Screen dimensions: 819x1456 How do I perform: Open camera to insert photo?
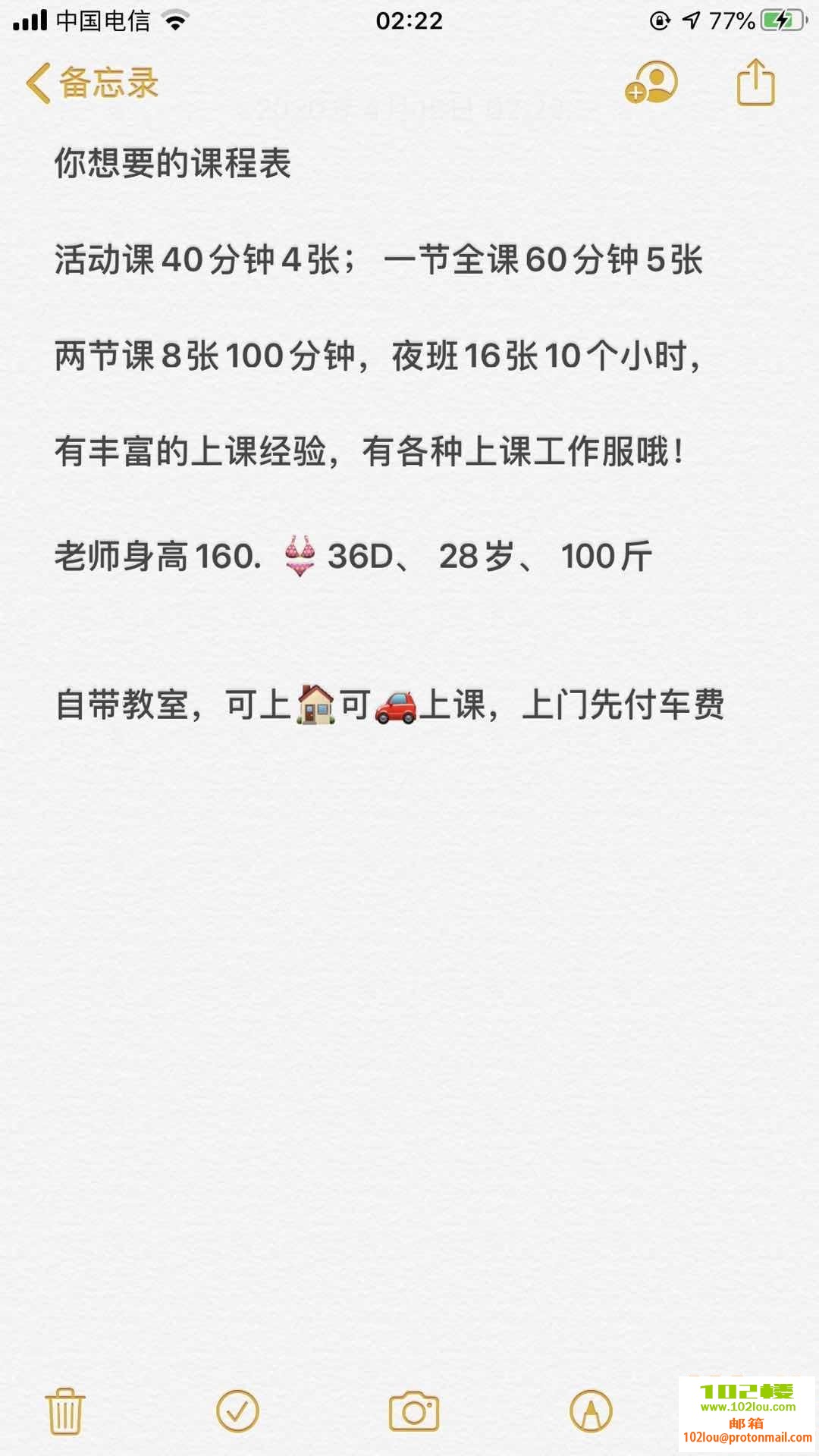click(x=414, y=1411)
